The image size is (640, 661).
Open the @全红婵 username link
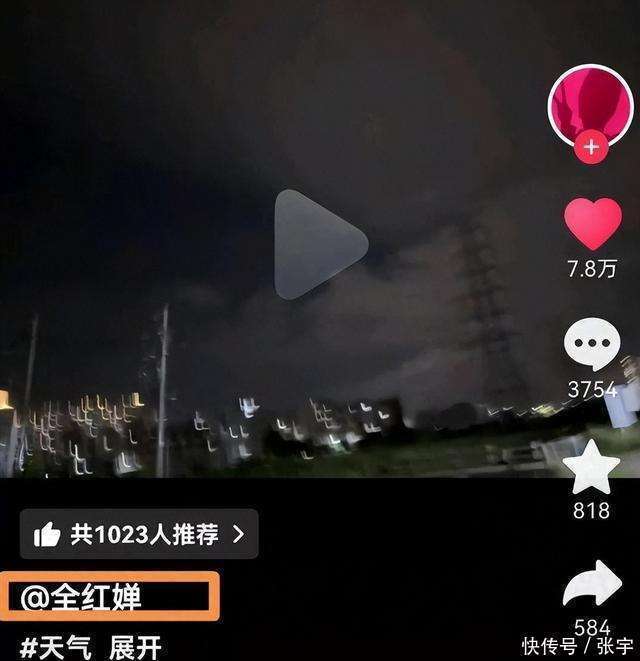(x=83, y=597)
